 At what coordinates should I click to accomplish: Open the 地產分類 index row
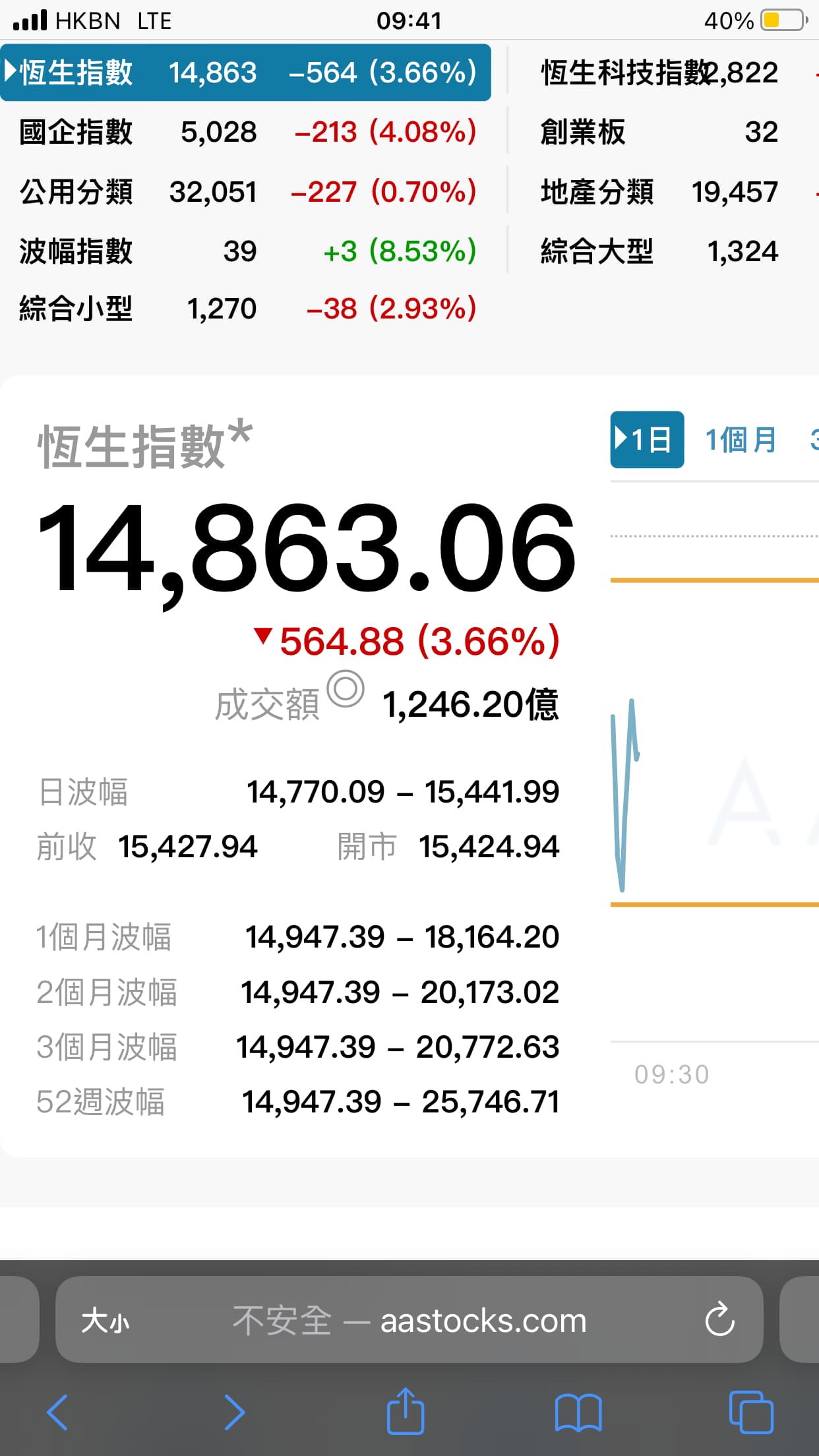pos(666,192)
